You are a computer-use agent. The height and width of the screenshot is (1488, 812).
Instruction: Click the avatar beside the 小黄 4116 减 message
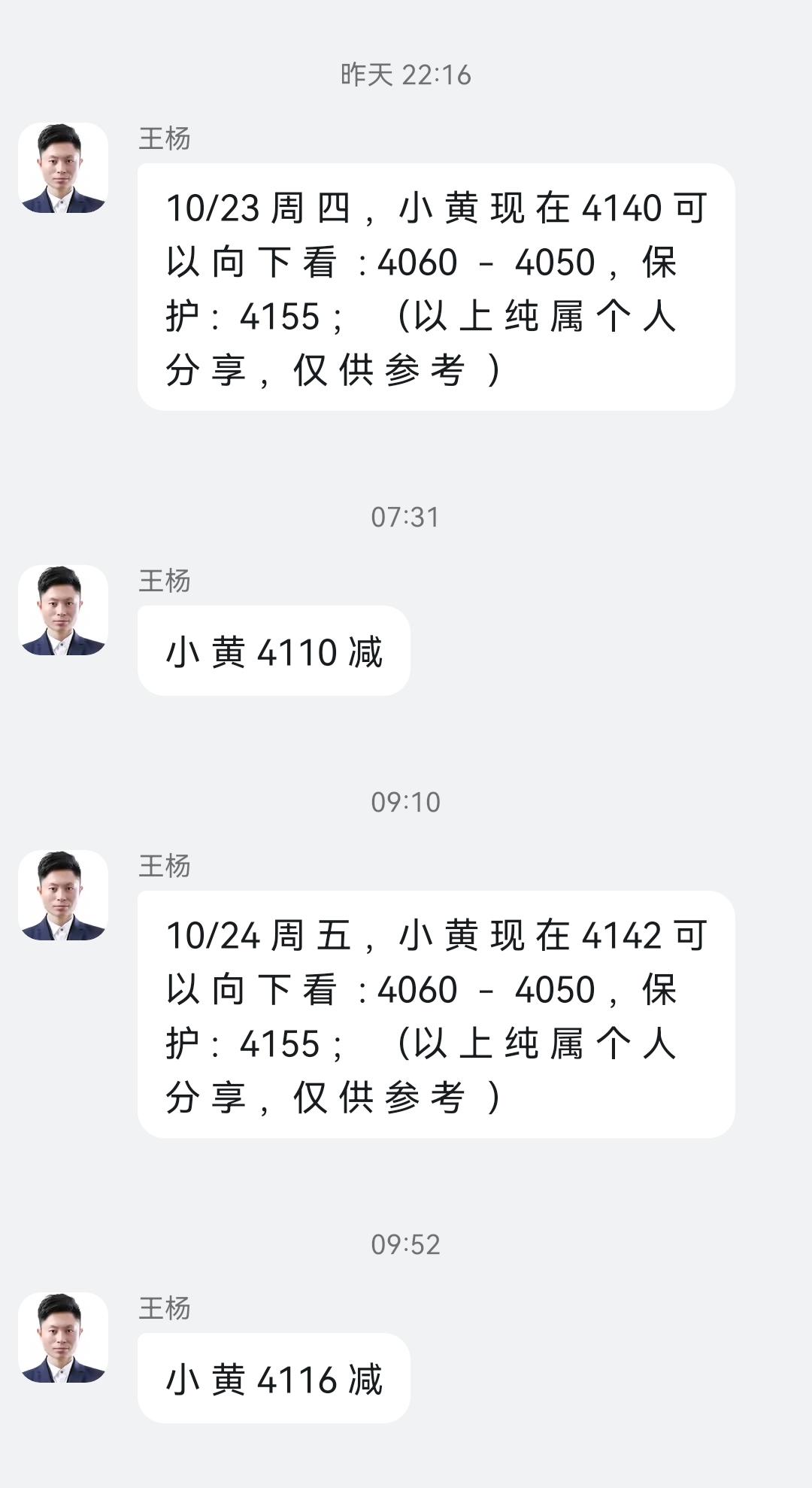click(64, 1335)
